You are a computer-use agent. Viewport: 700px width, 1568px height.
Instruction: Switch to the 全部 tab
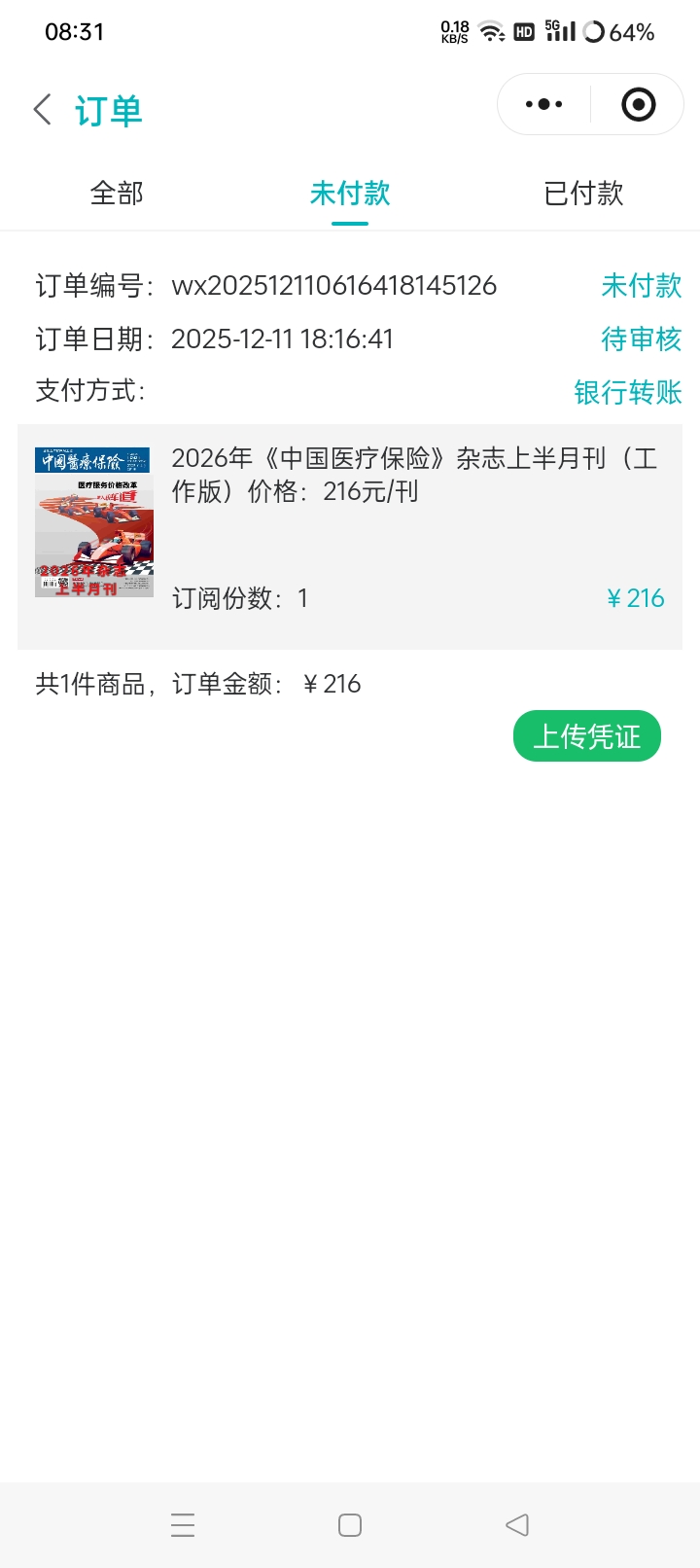coord(117,194)
